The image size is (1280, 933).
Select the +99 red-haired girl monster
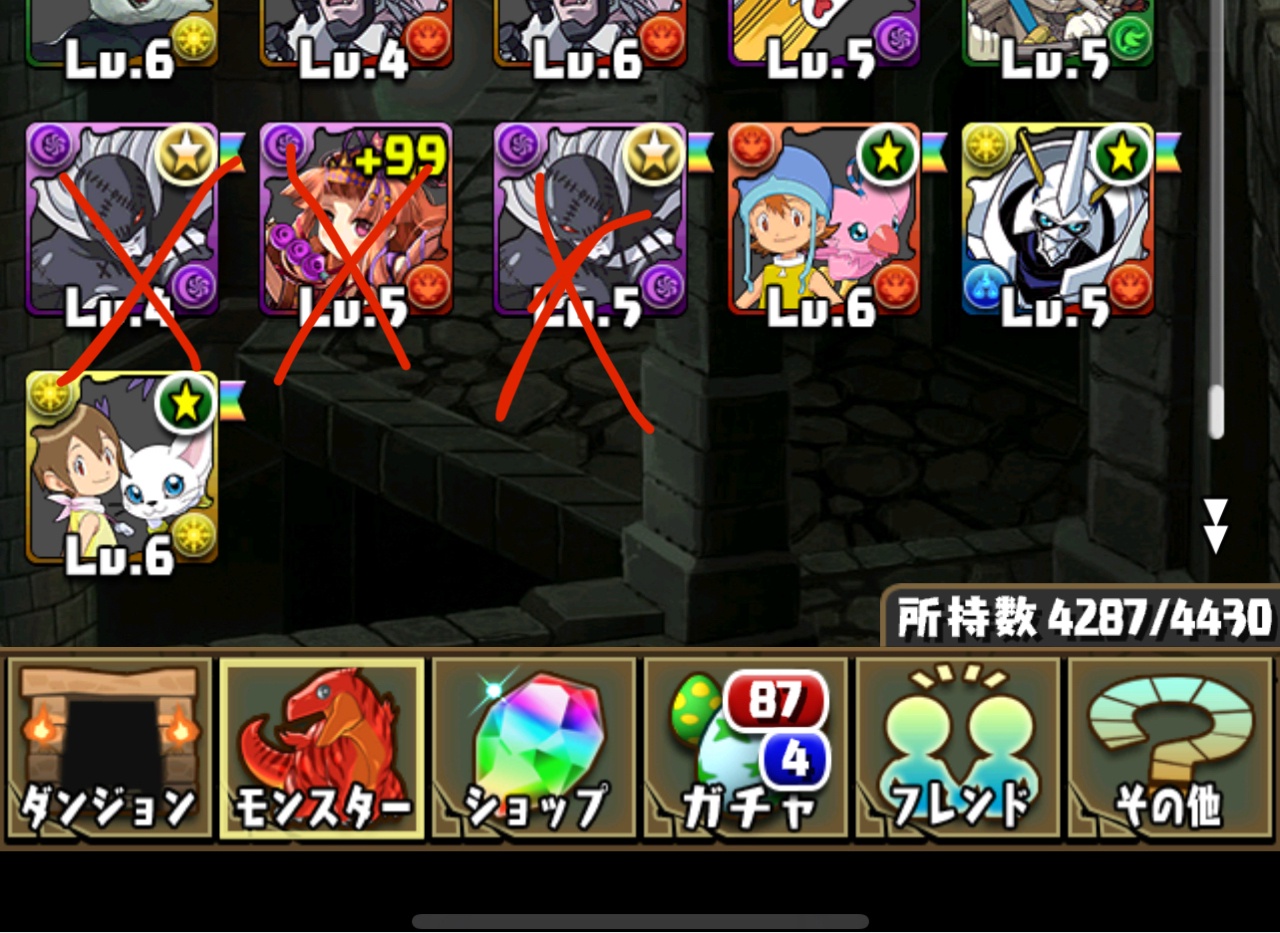click(x=356, y=220)
